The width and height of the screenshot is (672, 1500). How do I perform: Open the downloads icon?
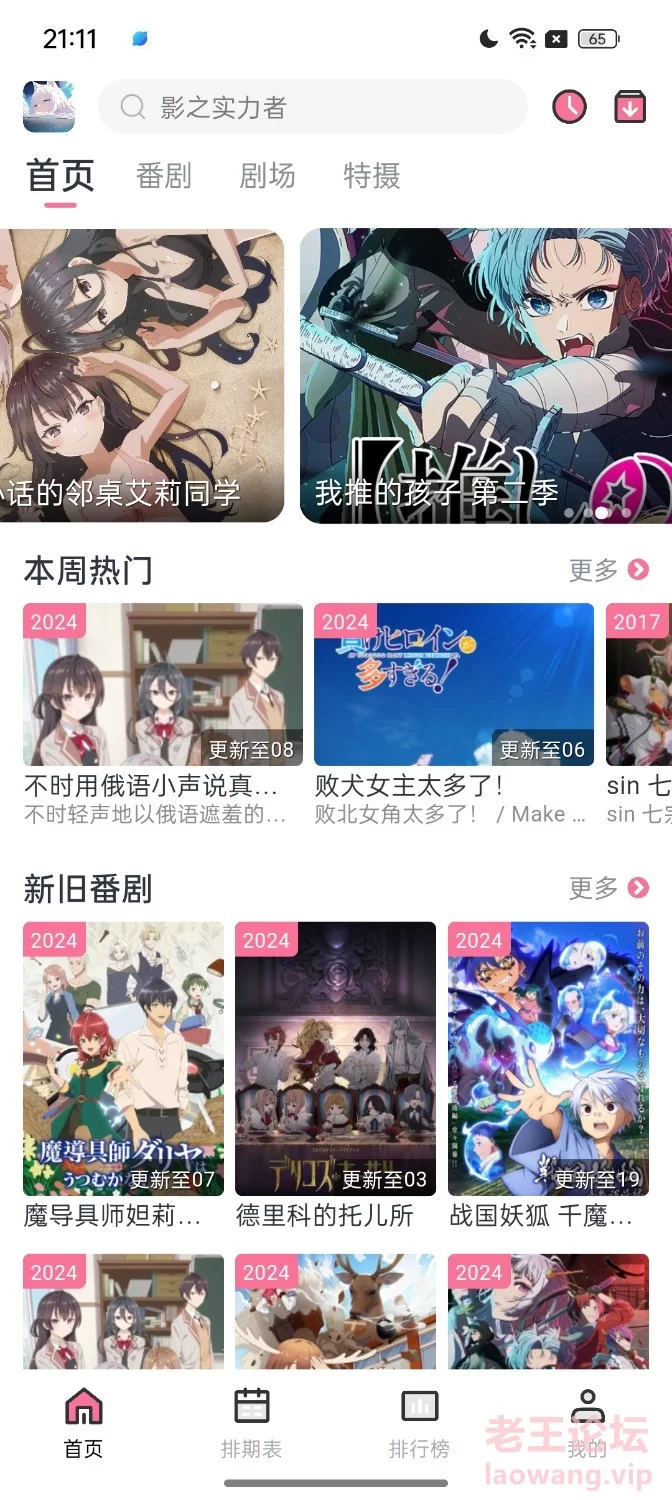[x=630, y=107]
